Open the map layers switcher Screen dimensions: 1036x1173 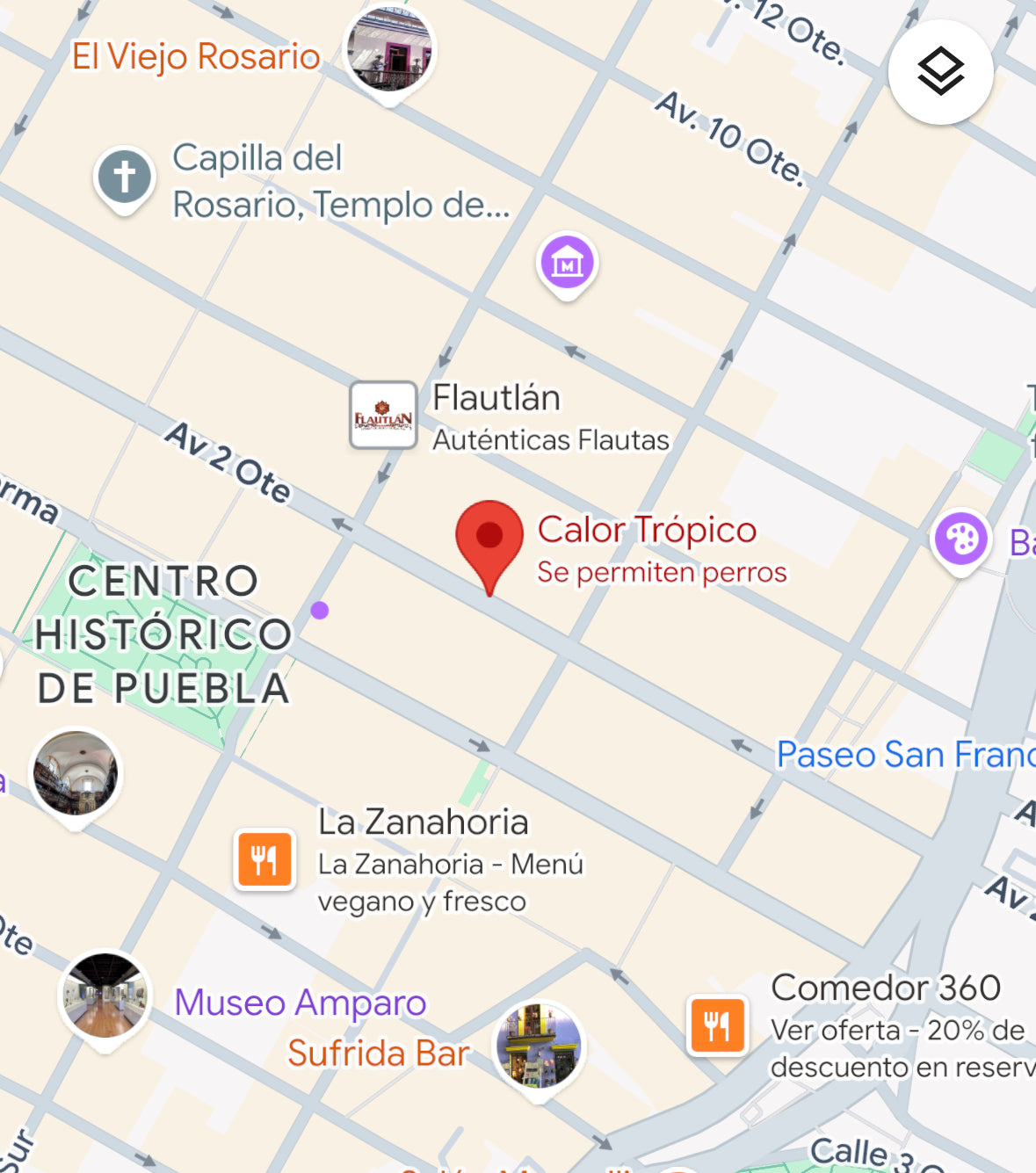[x=939, y=72]
